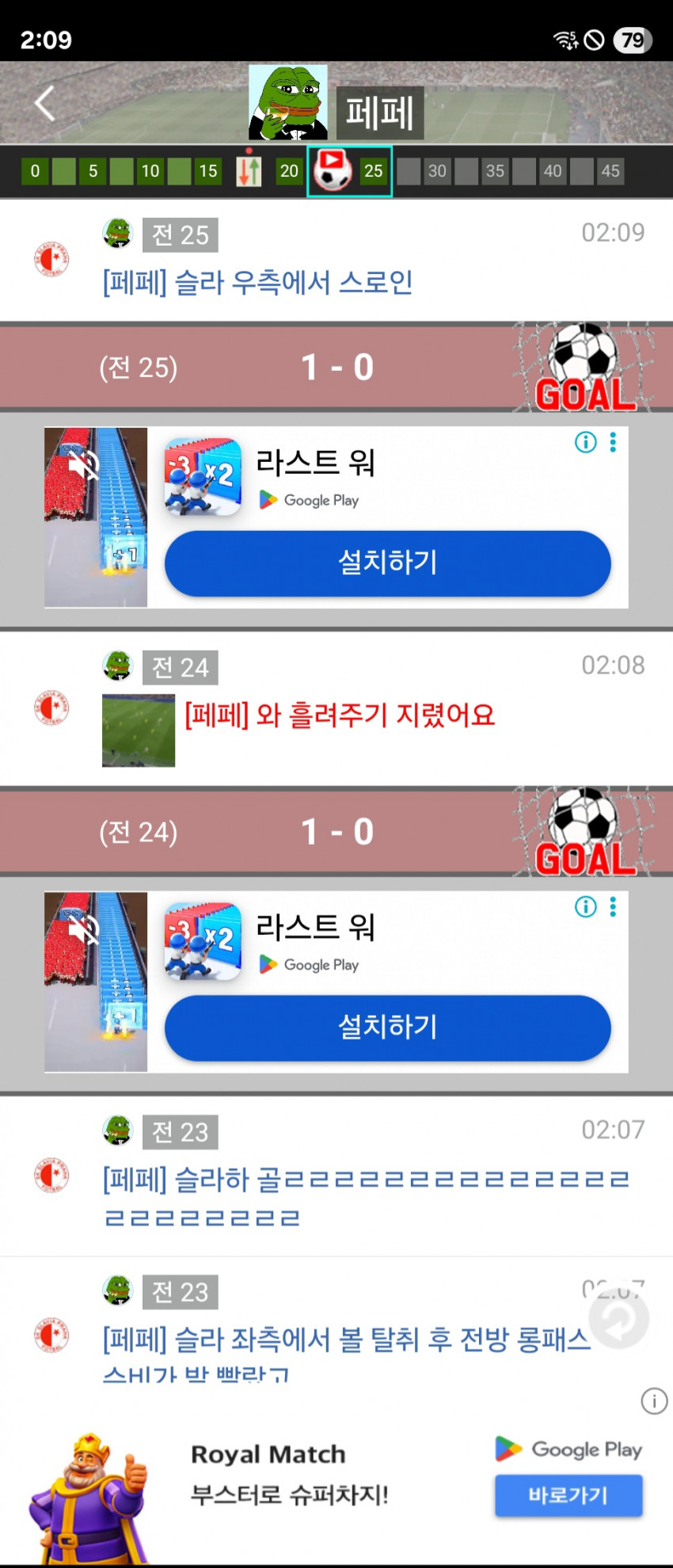The height and width of the screenshot is (1568, 673).
Task: Tap 바로가기 on the Royal Match banner
Action: 568,1495
